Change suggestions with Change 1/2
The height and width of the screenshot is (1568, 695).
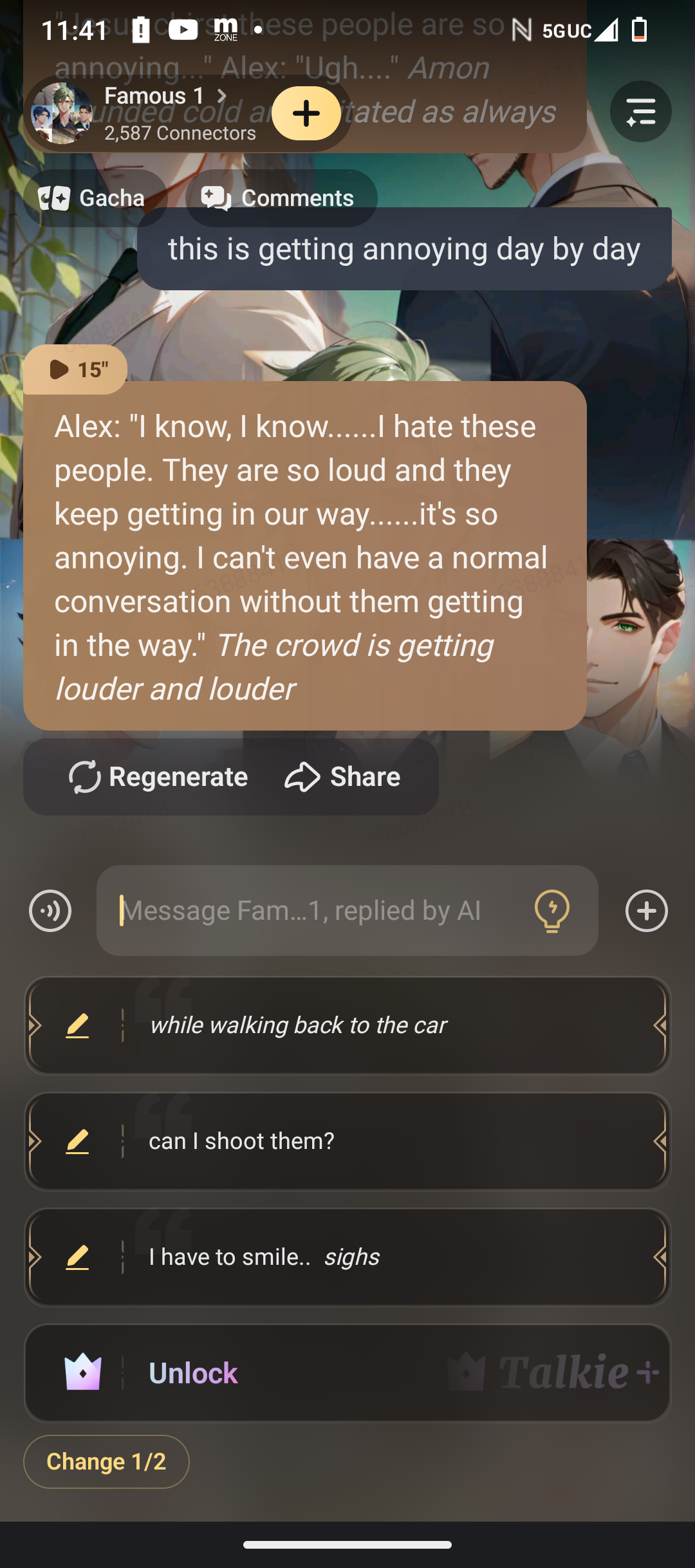point(106,1462)
